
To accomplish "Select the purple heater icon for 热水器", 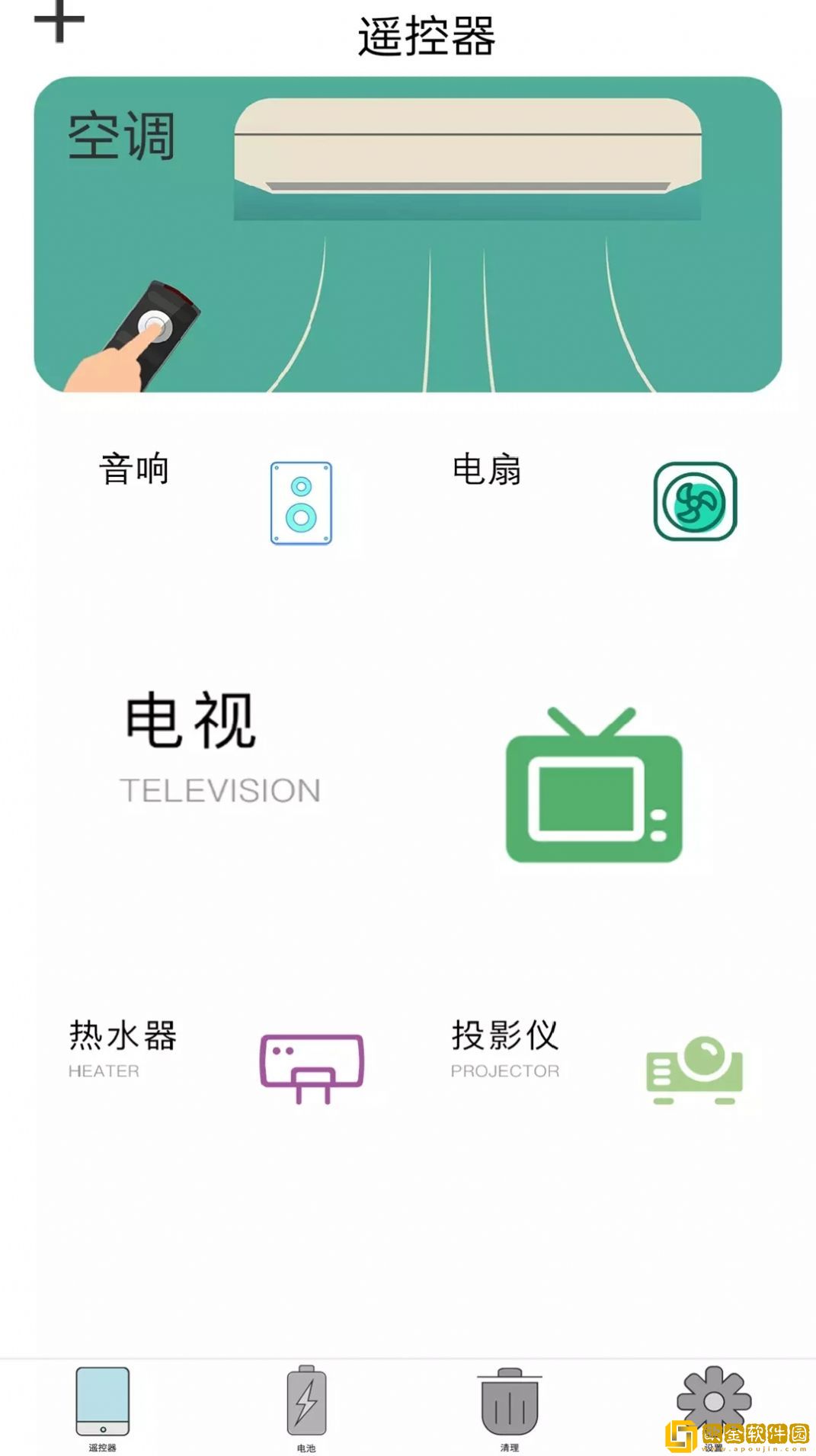I will click(x=313, y=1067).
